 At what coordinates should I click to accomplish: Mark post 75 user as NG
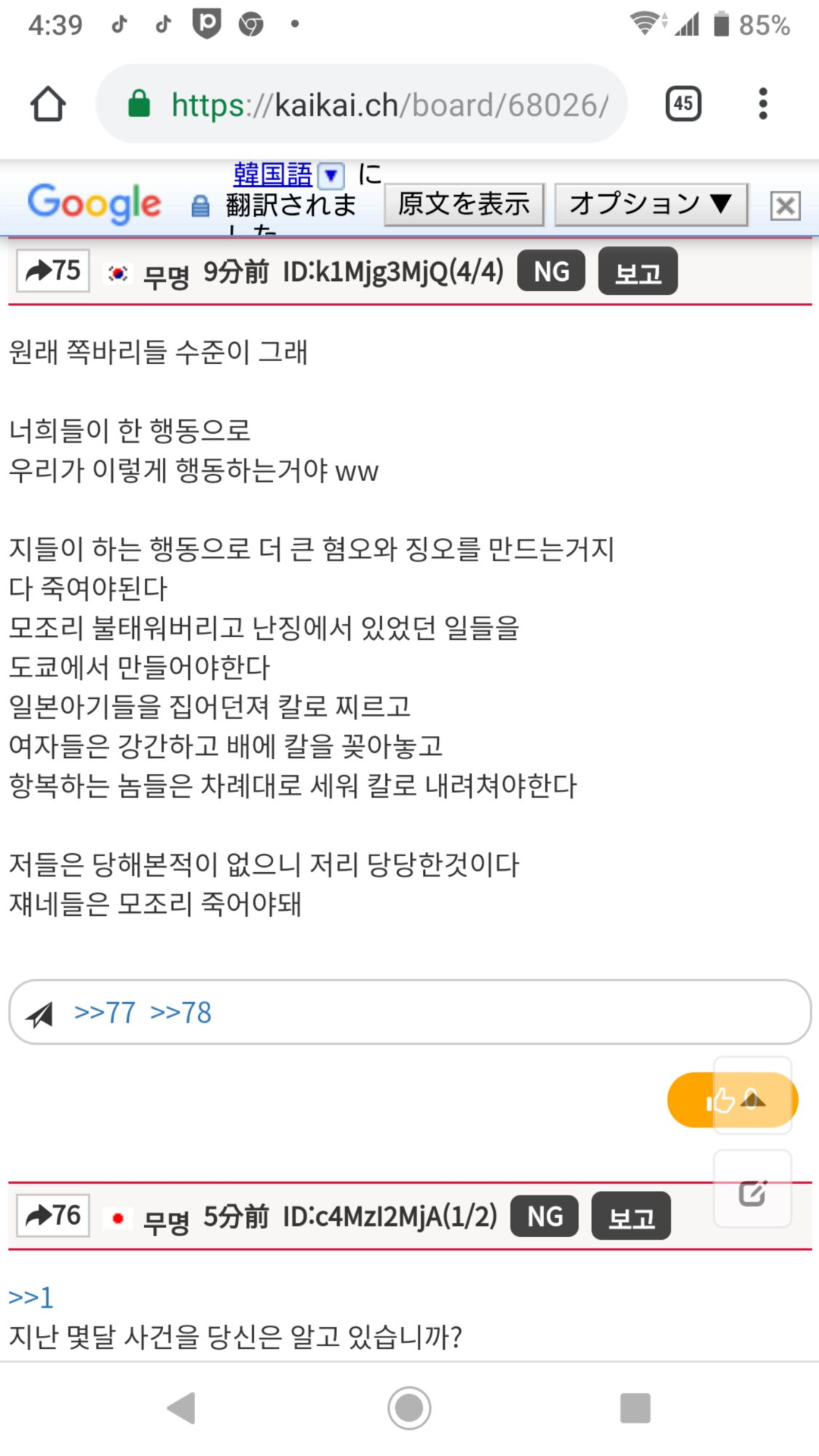551,272
